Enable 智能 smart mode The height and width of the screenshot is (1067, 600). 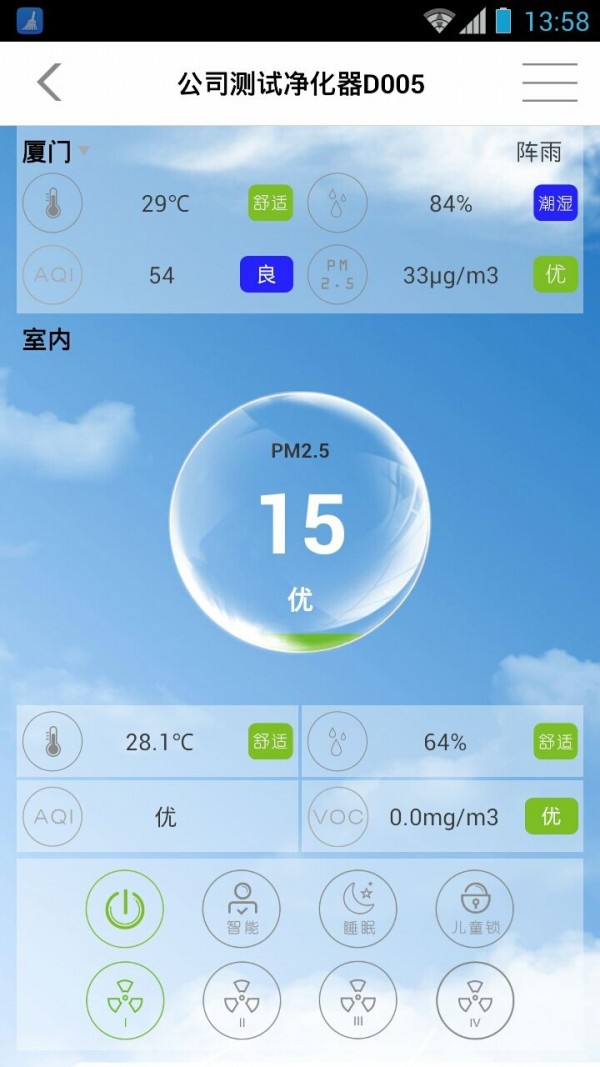[241, 908]
